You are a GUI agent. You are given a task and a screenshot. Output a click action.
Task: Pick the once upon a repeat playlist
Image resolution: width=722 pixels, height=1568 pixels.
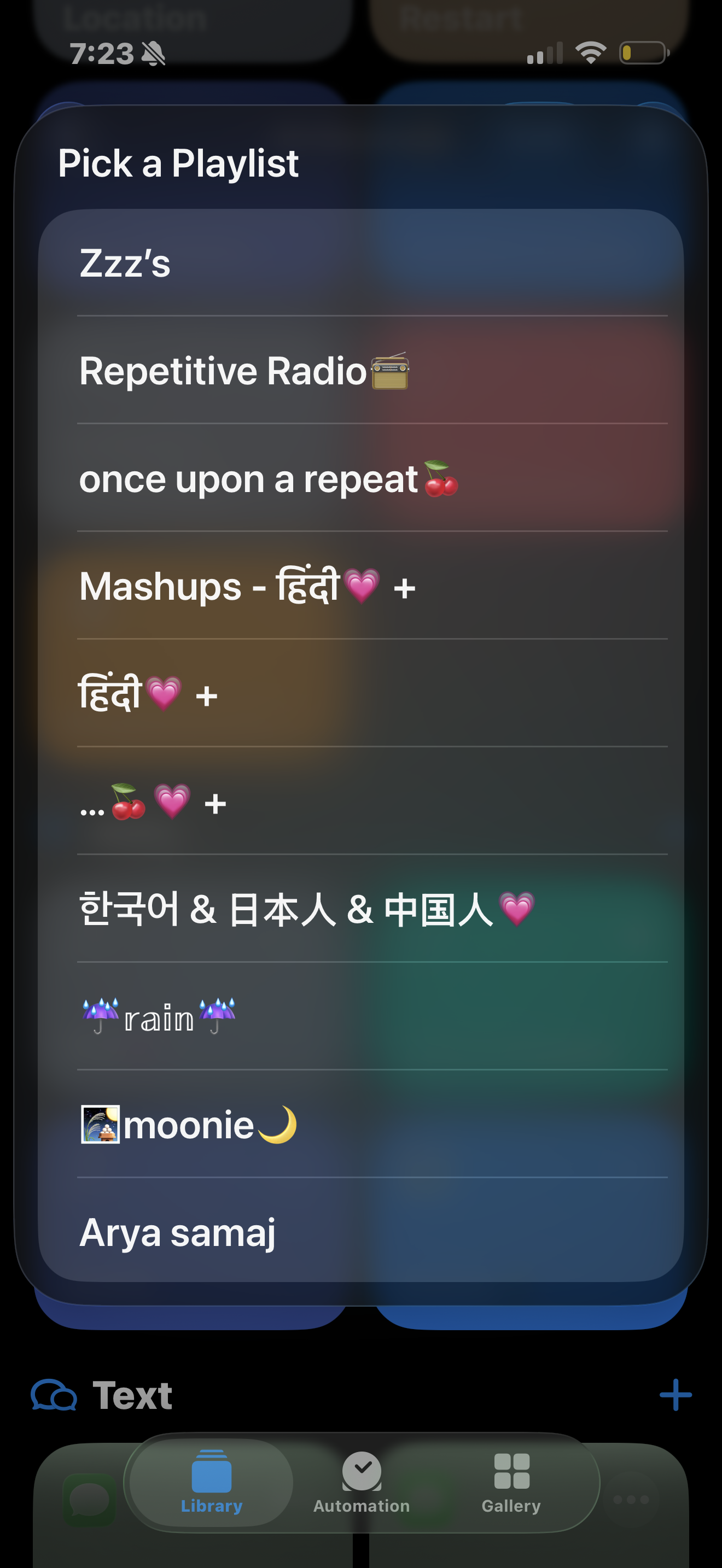point(360,479)
